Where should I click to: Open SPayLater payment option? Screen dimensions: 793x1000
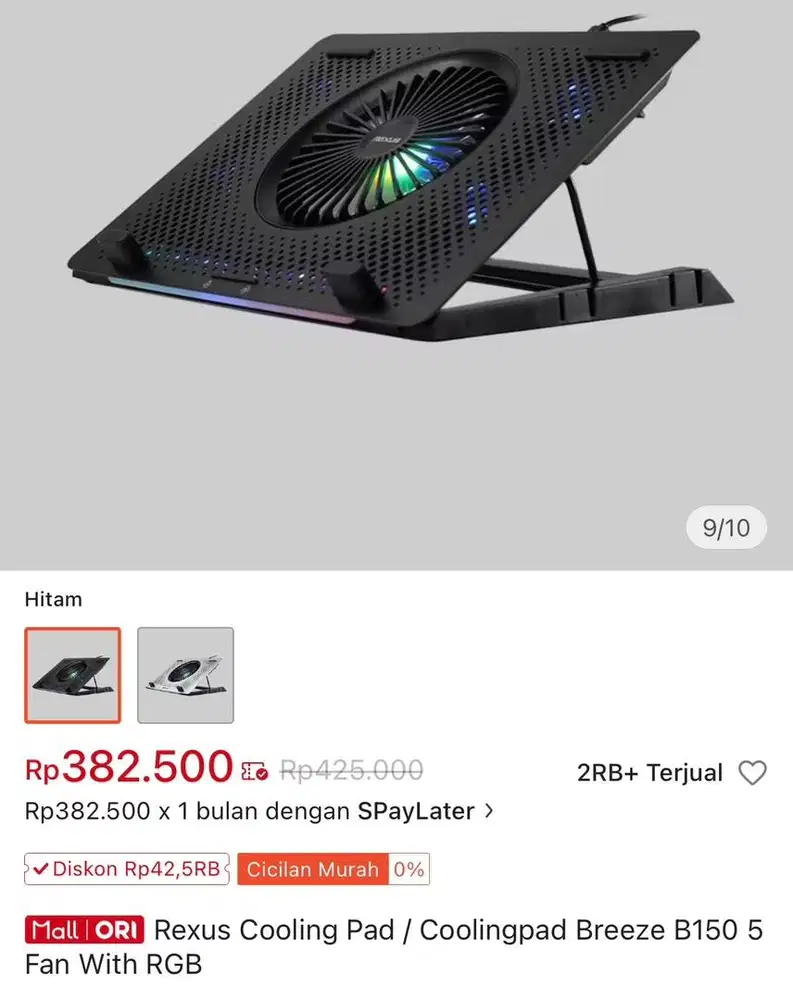(417, 811)
